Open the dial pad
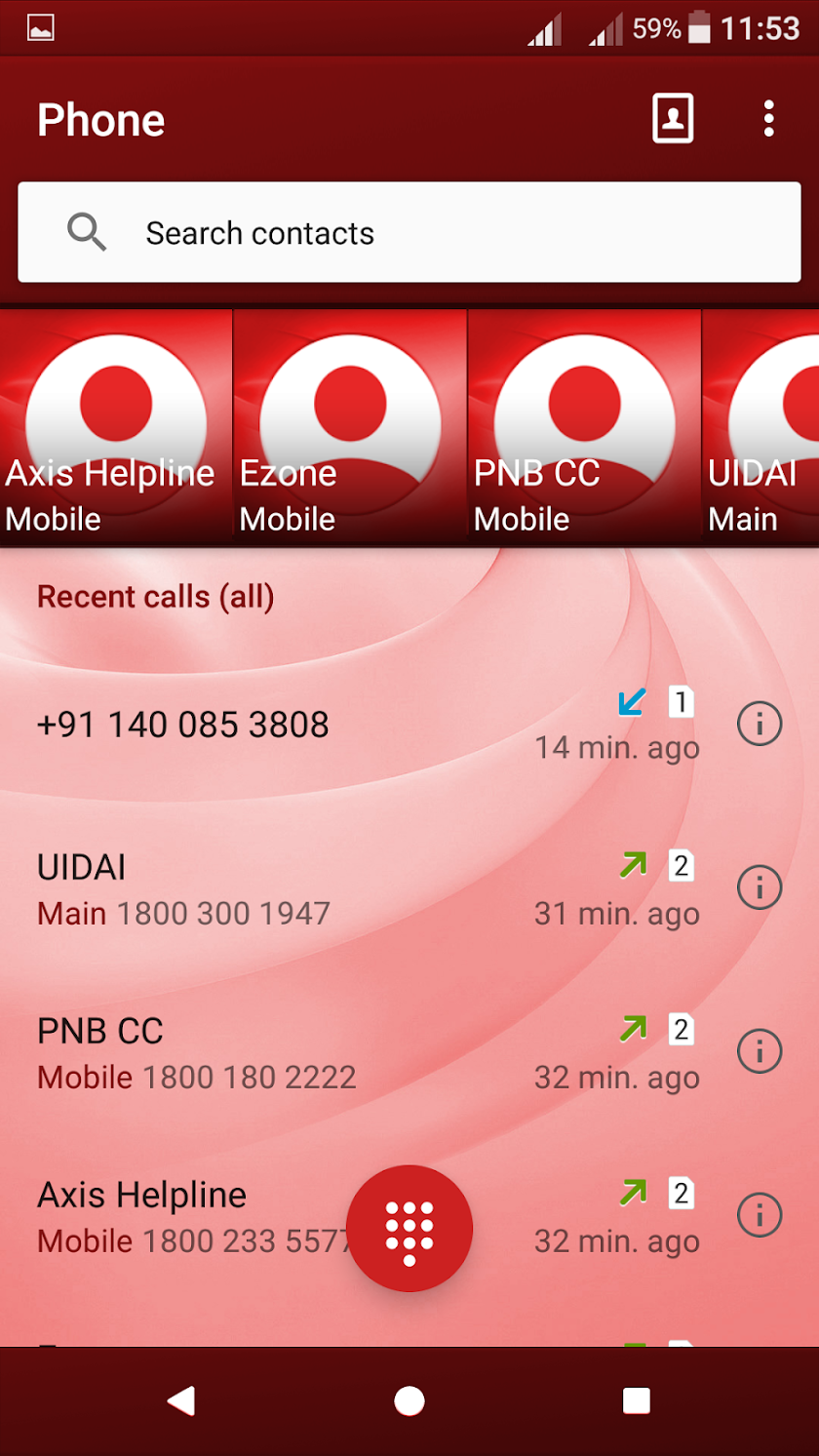The width and height of the screenshot is (819, 1456). (x=409, y=1229)
